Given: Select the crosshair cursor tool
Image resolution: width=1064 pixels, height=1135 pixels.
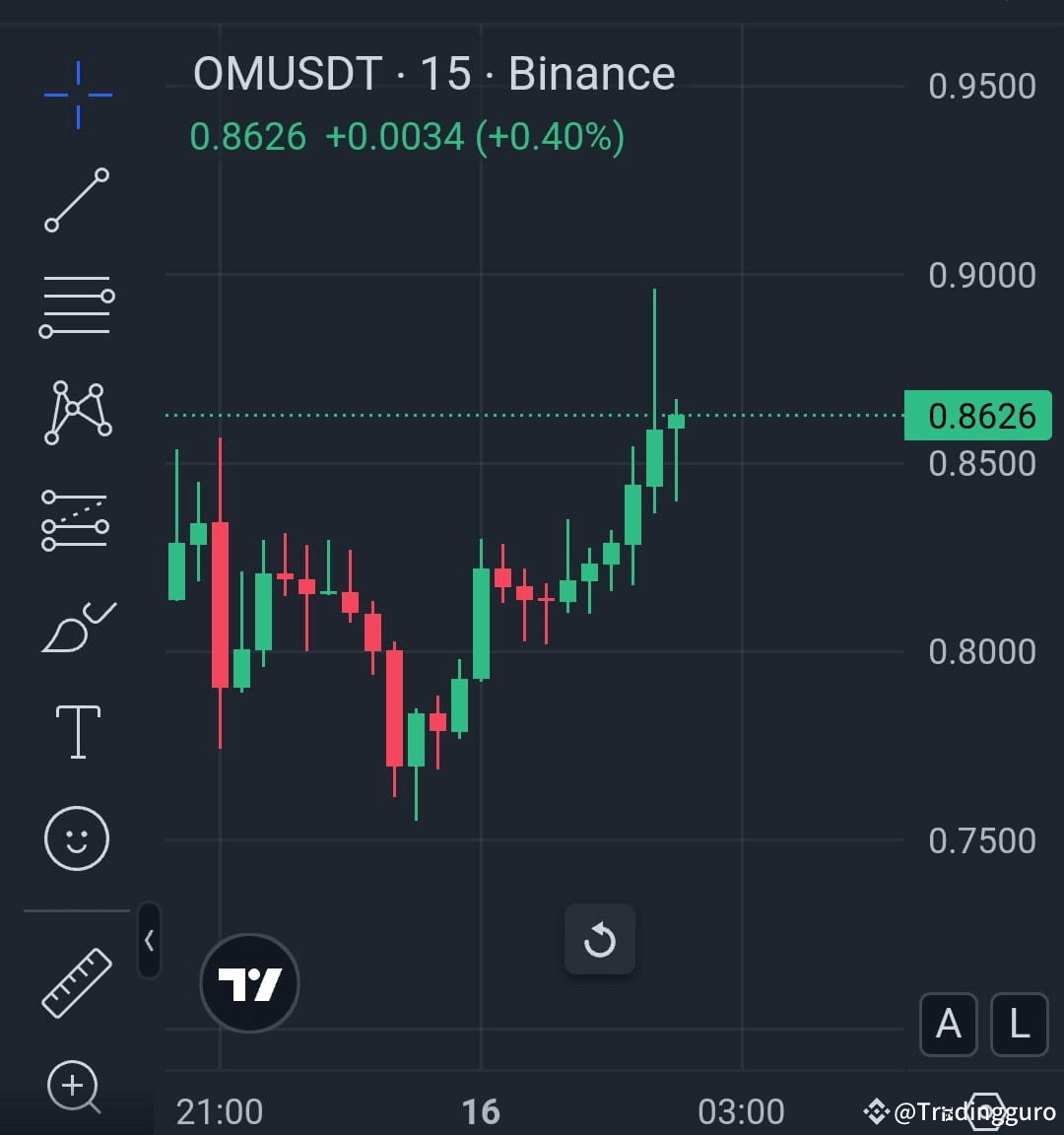Looking at the screenshot, I should [x=77, y=96].
